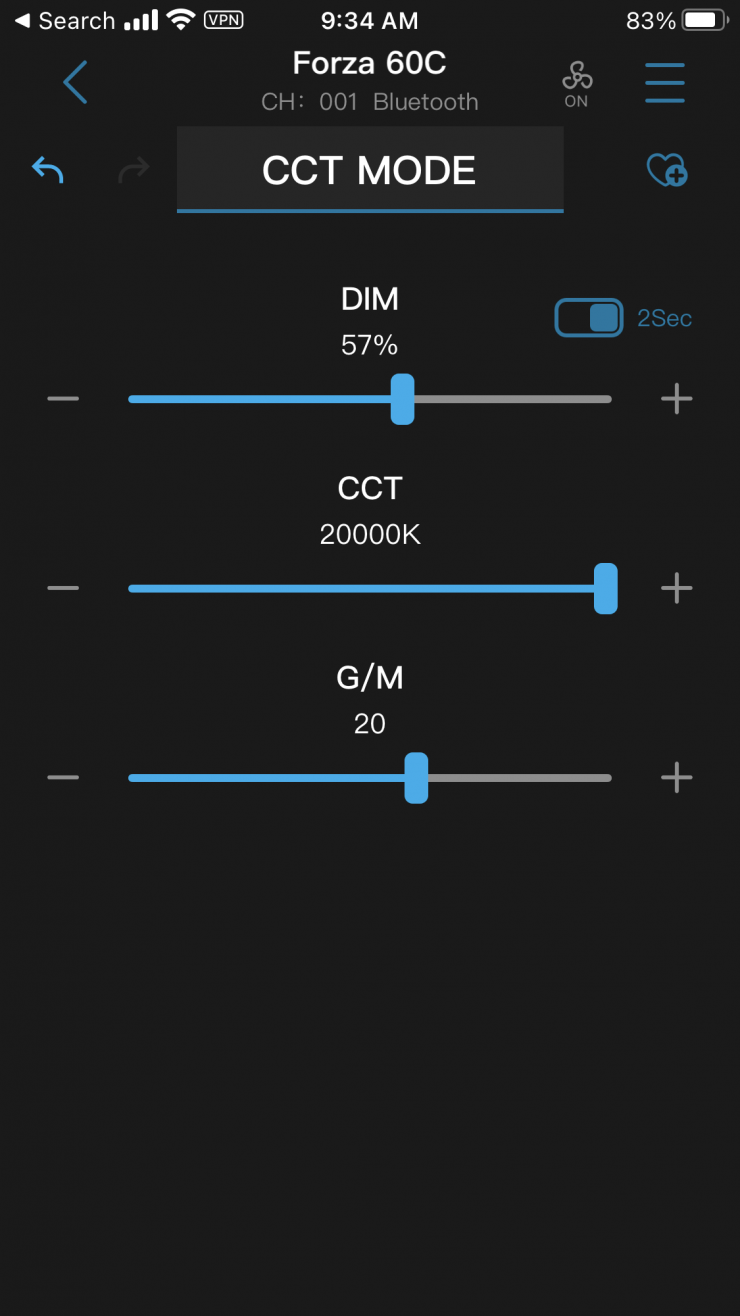This screenshot has height=1316, width=740.
Task: Increase DIM with the plus button
Action: [x=676, y=399]
